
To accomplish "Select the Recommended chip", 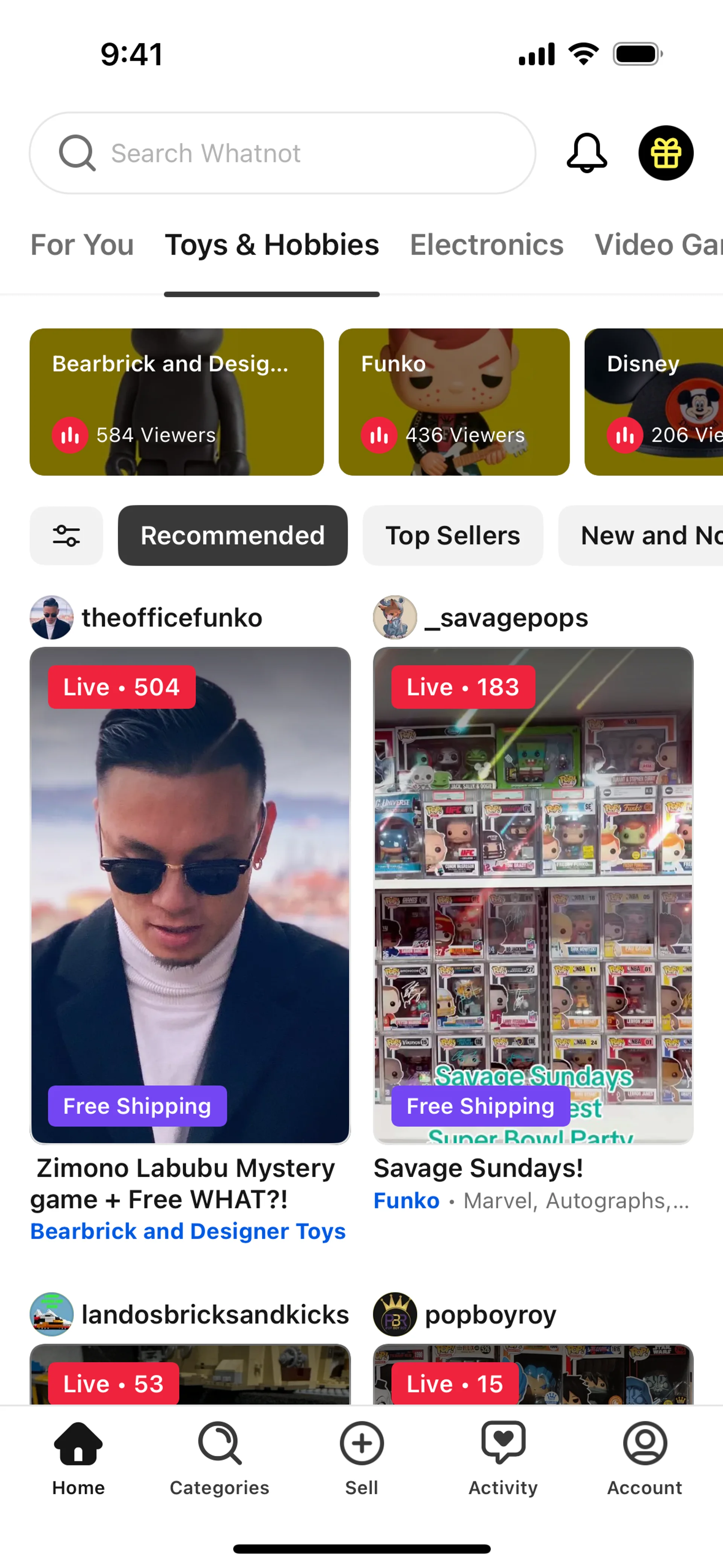I will [x=232, y=536].
